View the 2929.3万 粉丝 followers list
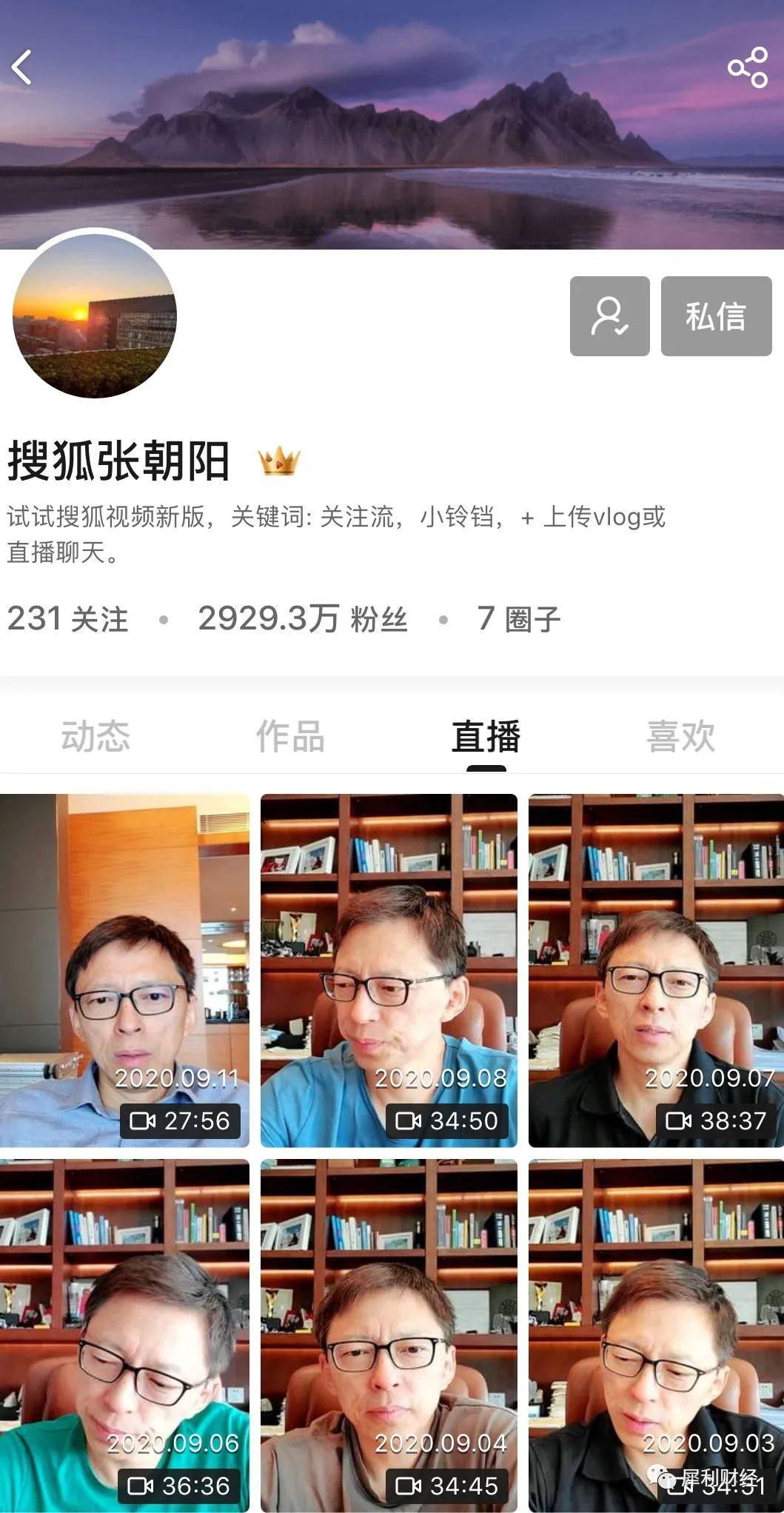This screenshot has width=784, height=1513. pos(302,619)
